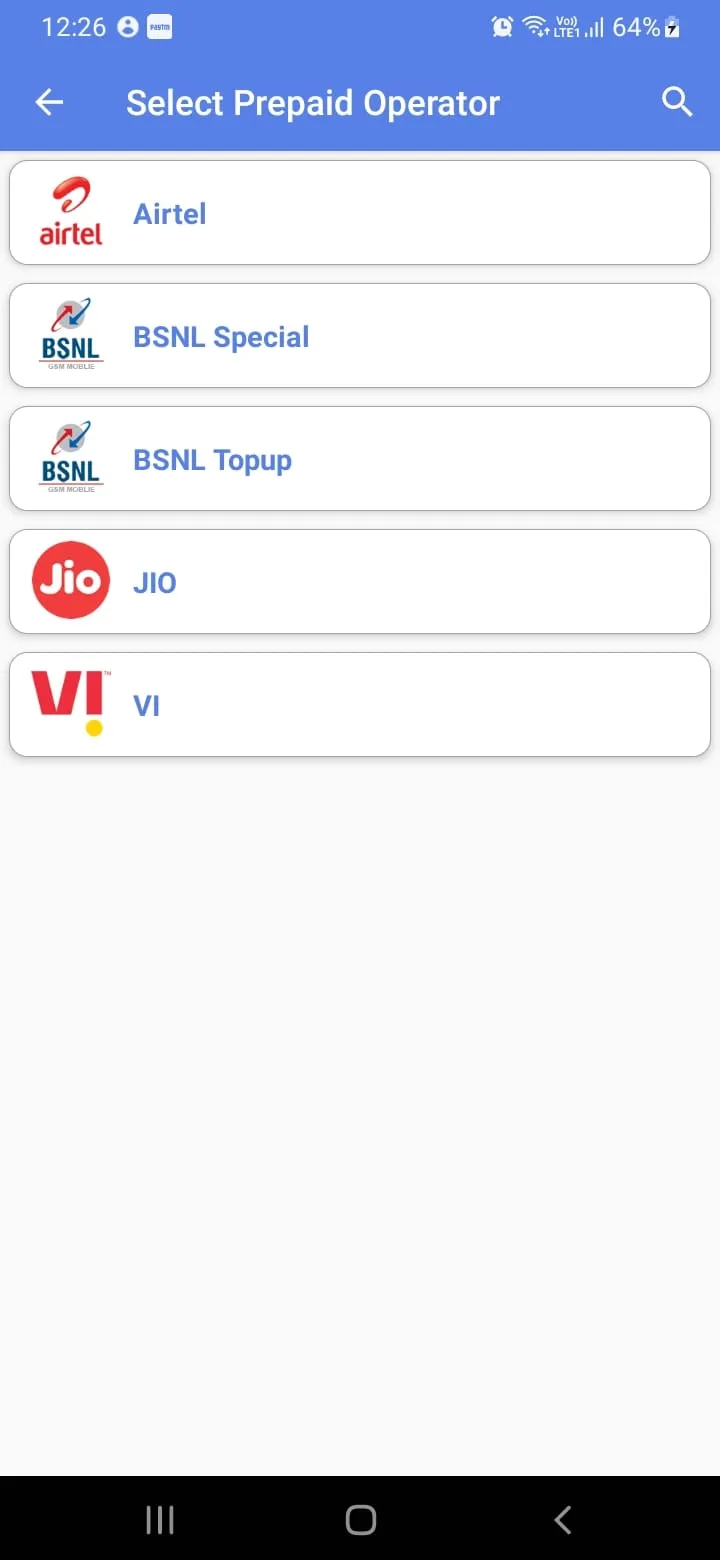Tap the system home button
This screenshot has width=720, height=1560.
(360, 1520)
